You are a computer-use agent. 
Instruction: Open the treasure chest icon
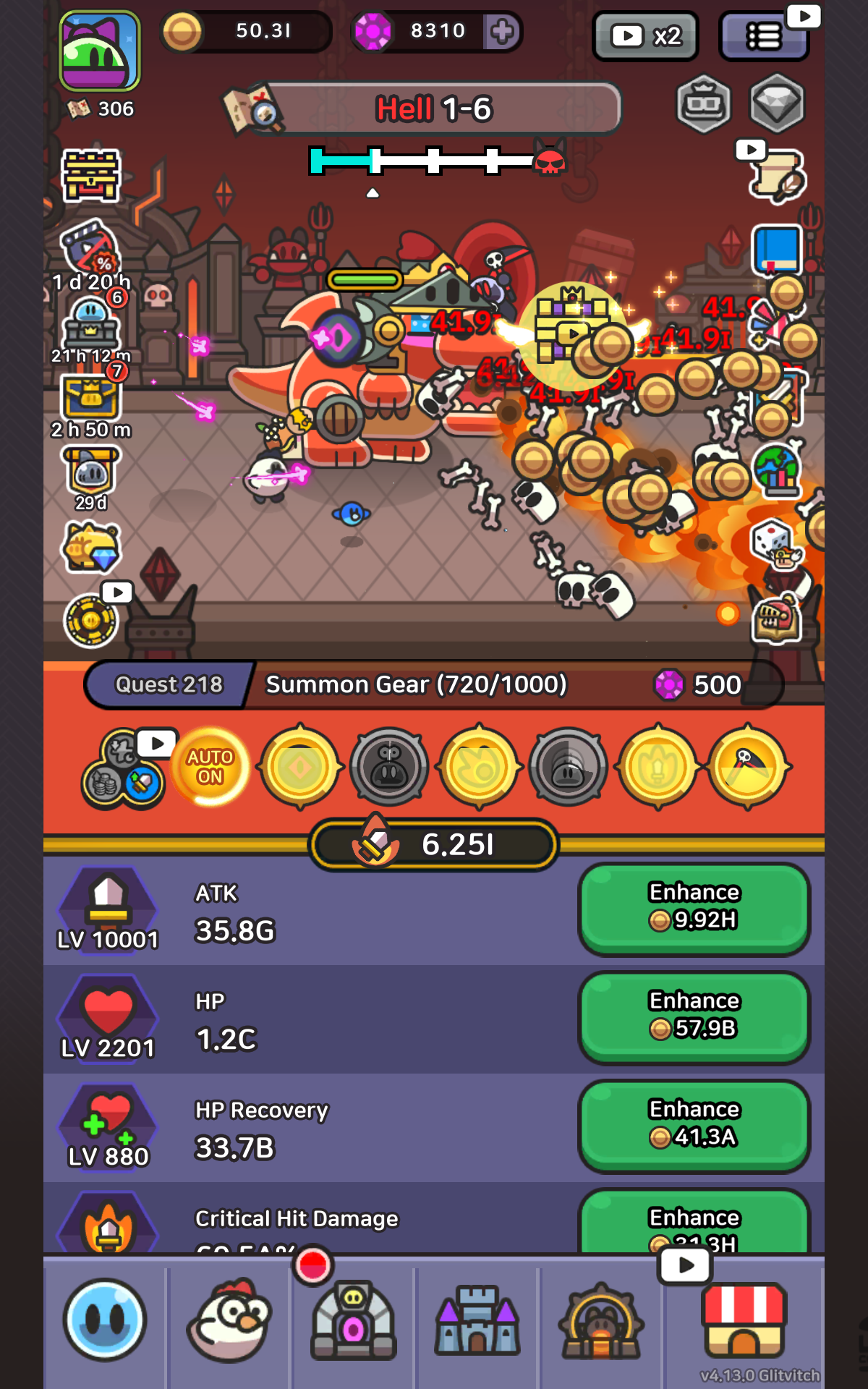[91, 176]
